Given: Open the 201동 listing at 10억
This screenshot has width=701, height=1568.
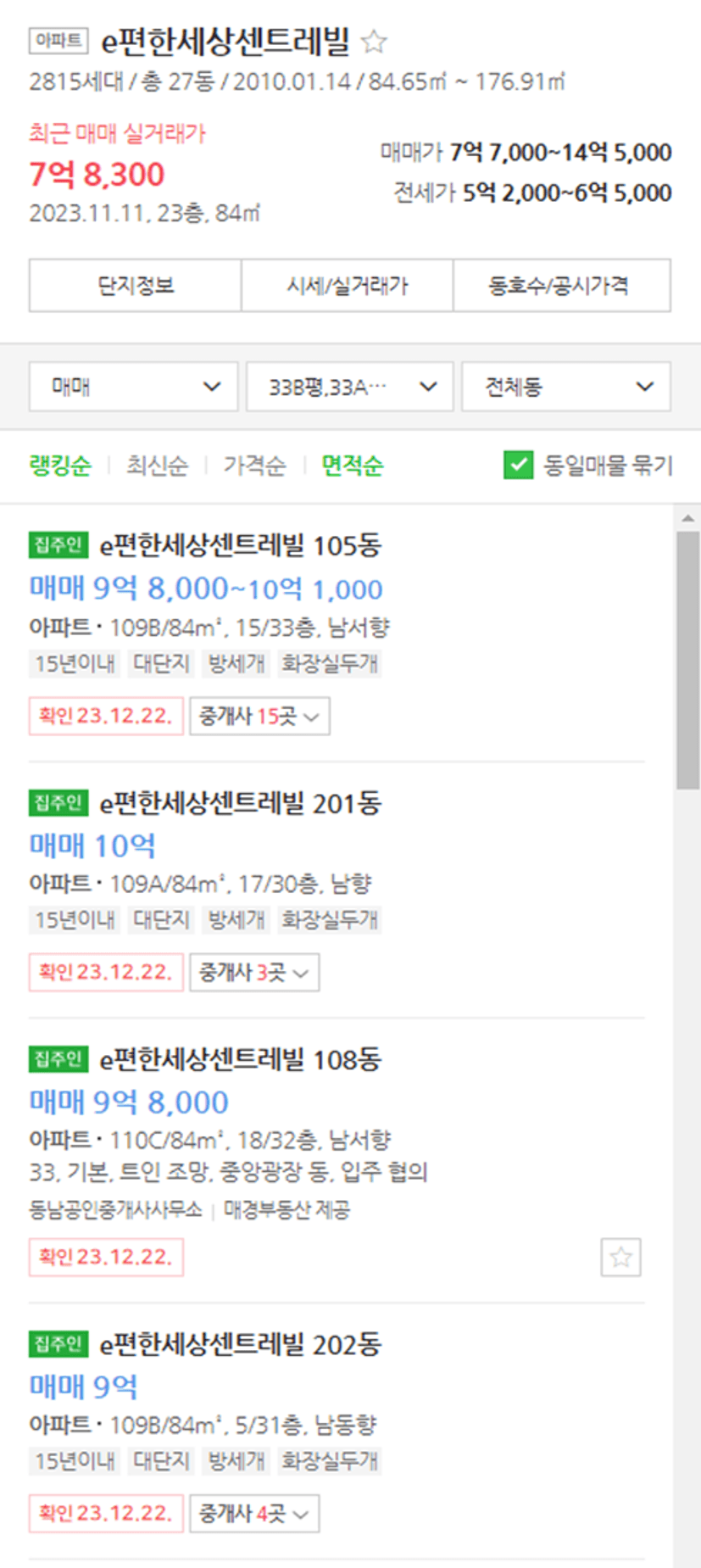Looking at the screenshot, I should pos(92,845).
